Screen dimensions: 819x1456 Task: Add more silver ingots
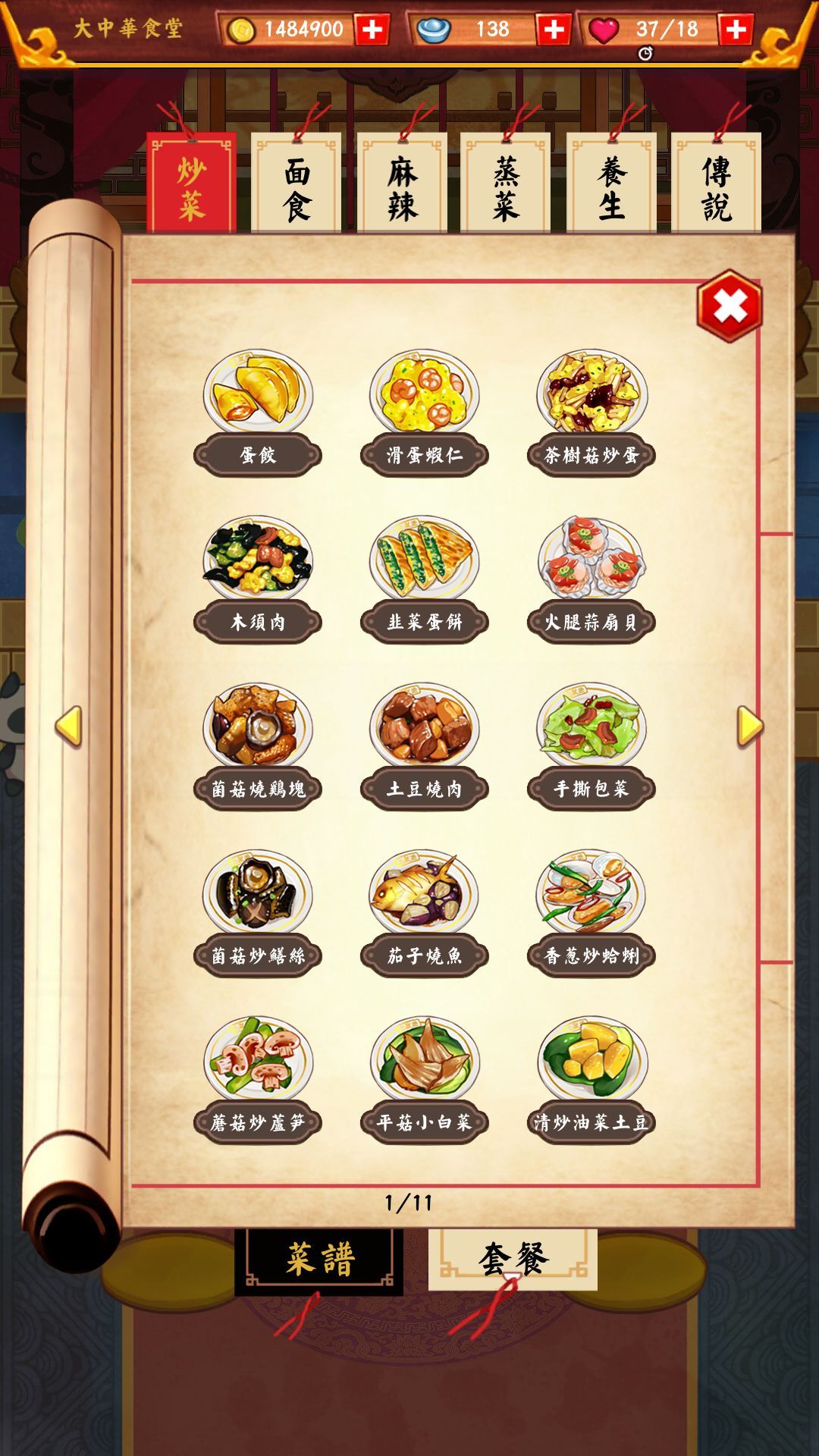tap(554, 30)
